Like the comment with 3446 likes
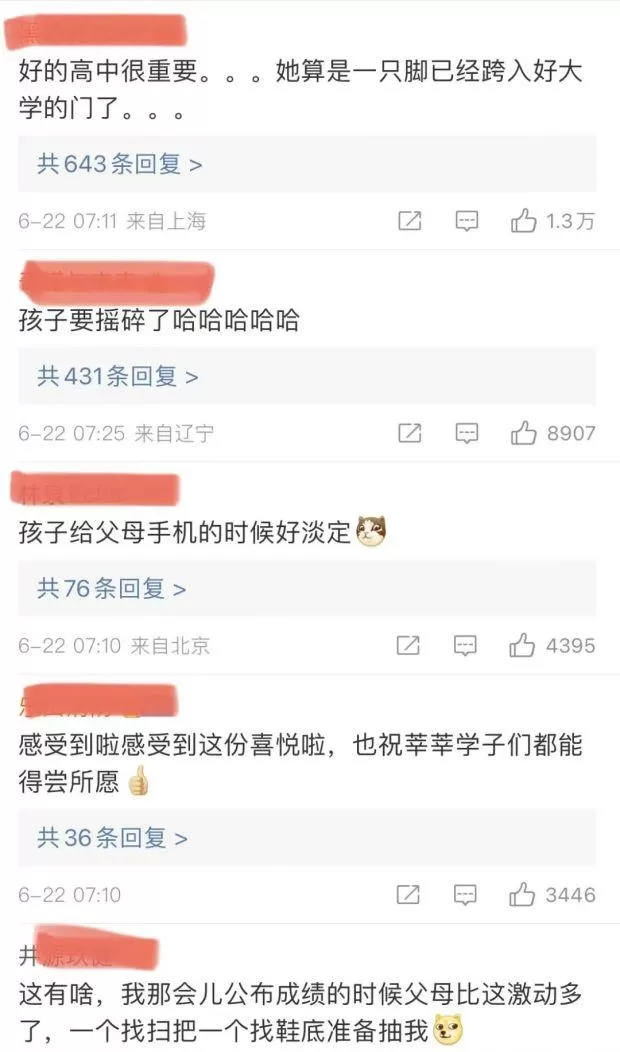Image resolution: width=620 pixels, height=1052 pixels. point(524,895)
